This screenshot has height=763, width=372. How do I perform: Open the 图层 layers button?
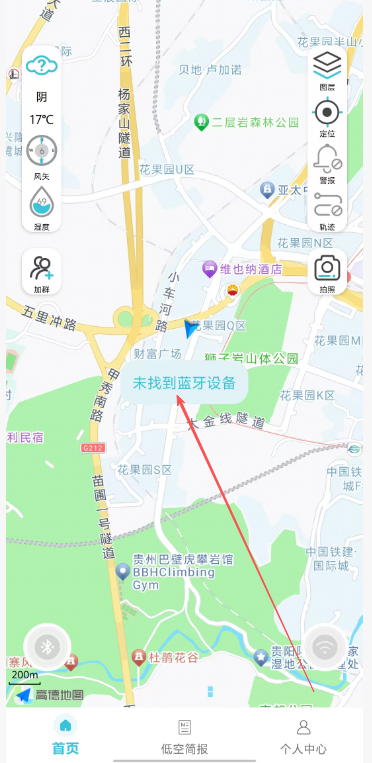(x=327, y=71)
